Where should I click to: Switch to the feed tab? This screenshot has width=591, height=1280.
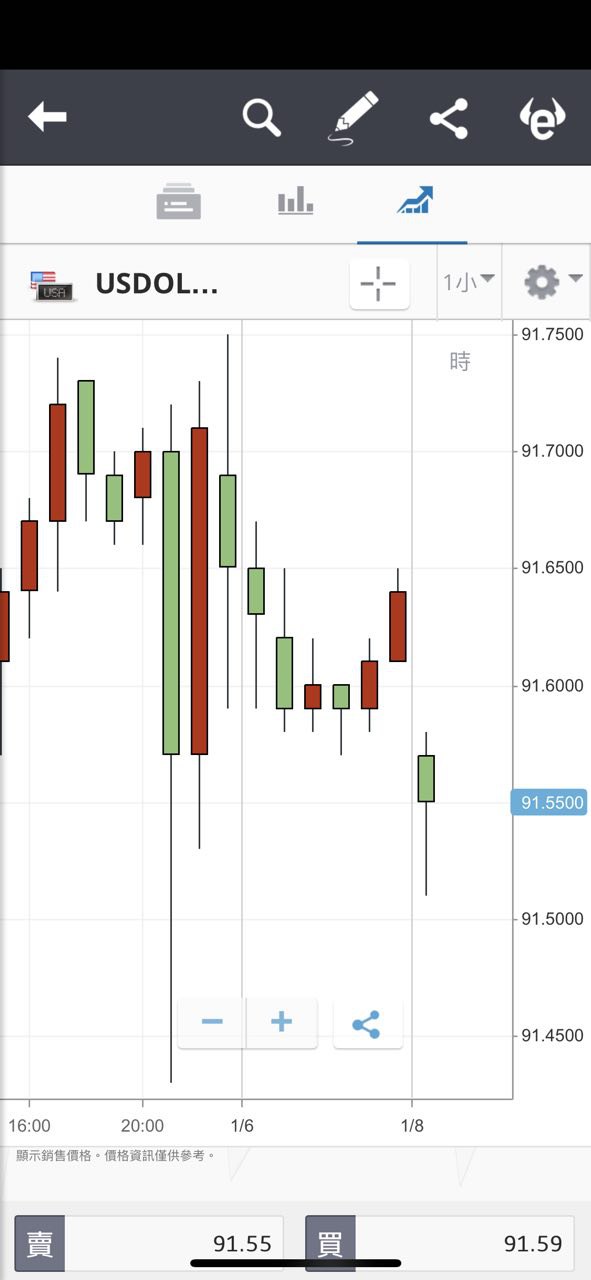pos(179,201)
